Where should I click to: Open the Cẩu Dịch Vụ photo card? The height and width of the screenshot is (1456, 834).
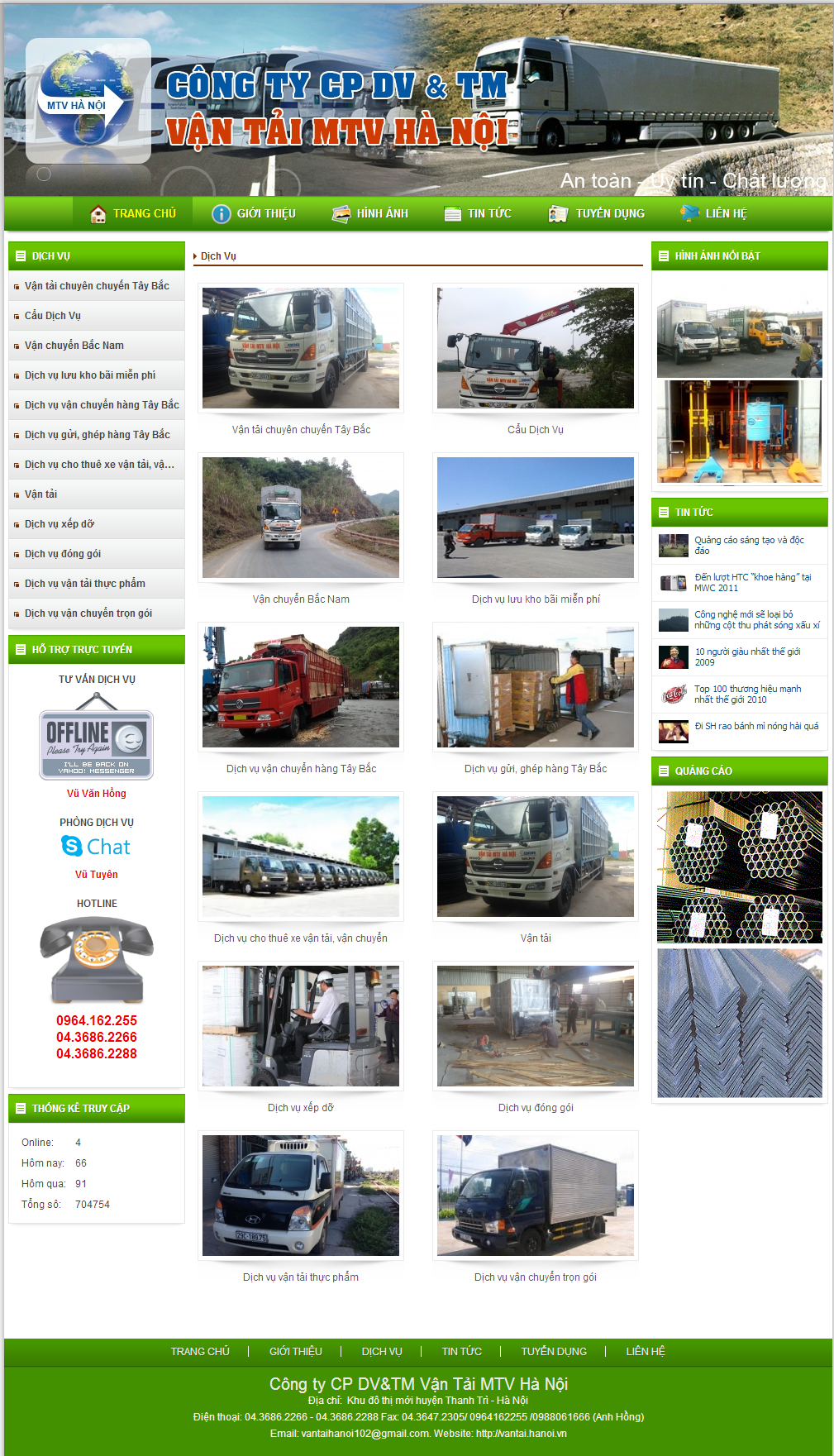coord(536,348)
